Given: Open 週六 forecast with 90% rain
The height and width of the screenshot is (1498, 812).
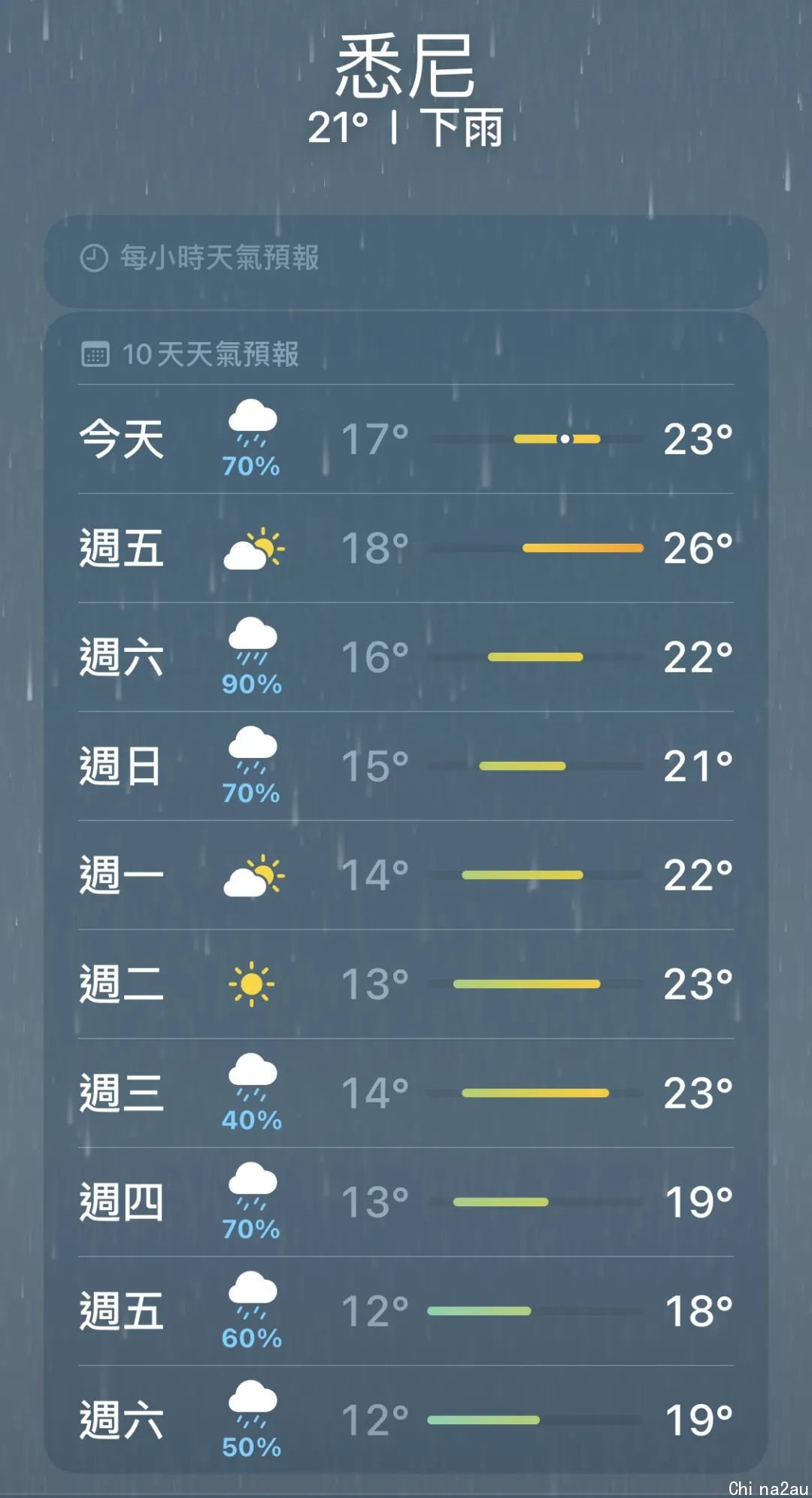Looking at the screenshot, I should pos(406,657).
